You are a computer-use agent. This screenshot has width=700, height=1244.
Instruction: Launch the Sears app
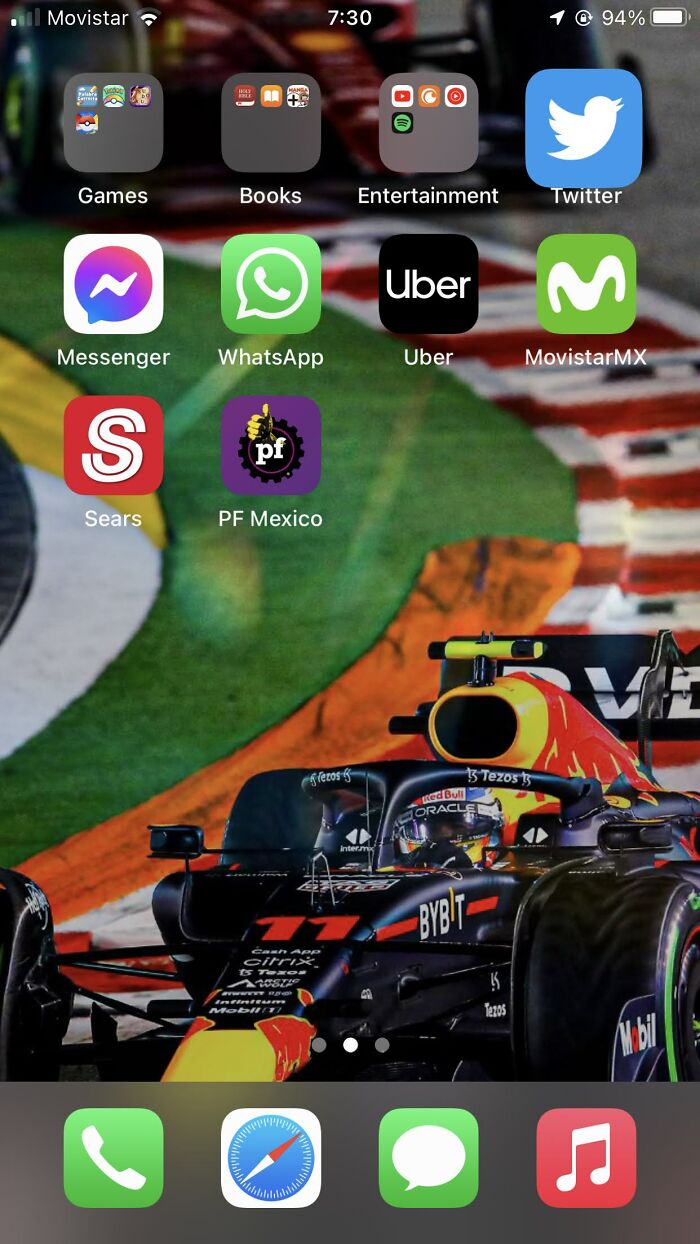pos(113,446)
